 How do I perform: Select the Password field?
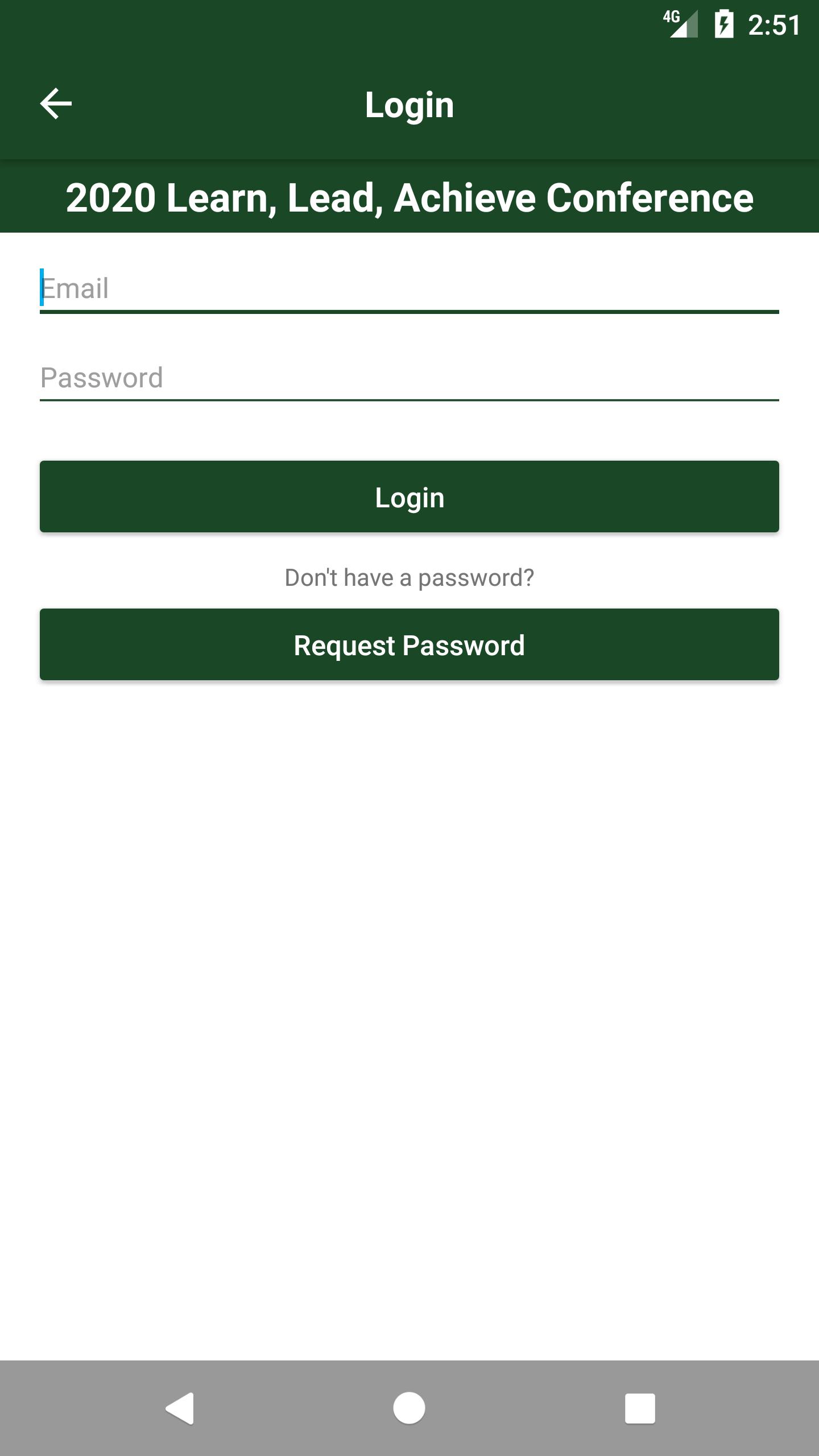coord(409,378)
